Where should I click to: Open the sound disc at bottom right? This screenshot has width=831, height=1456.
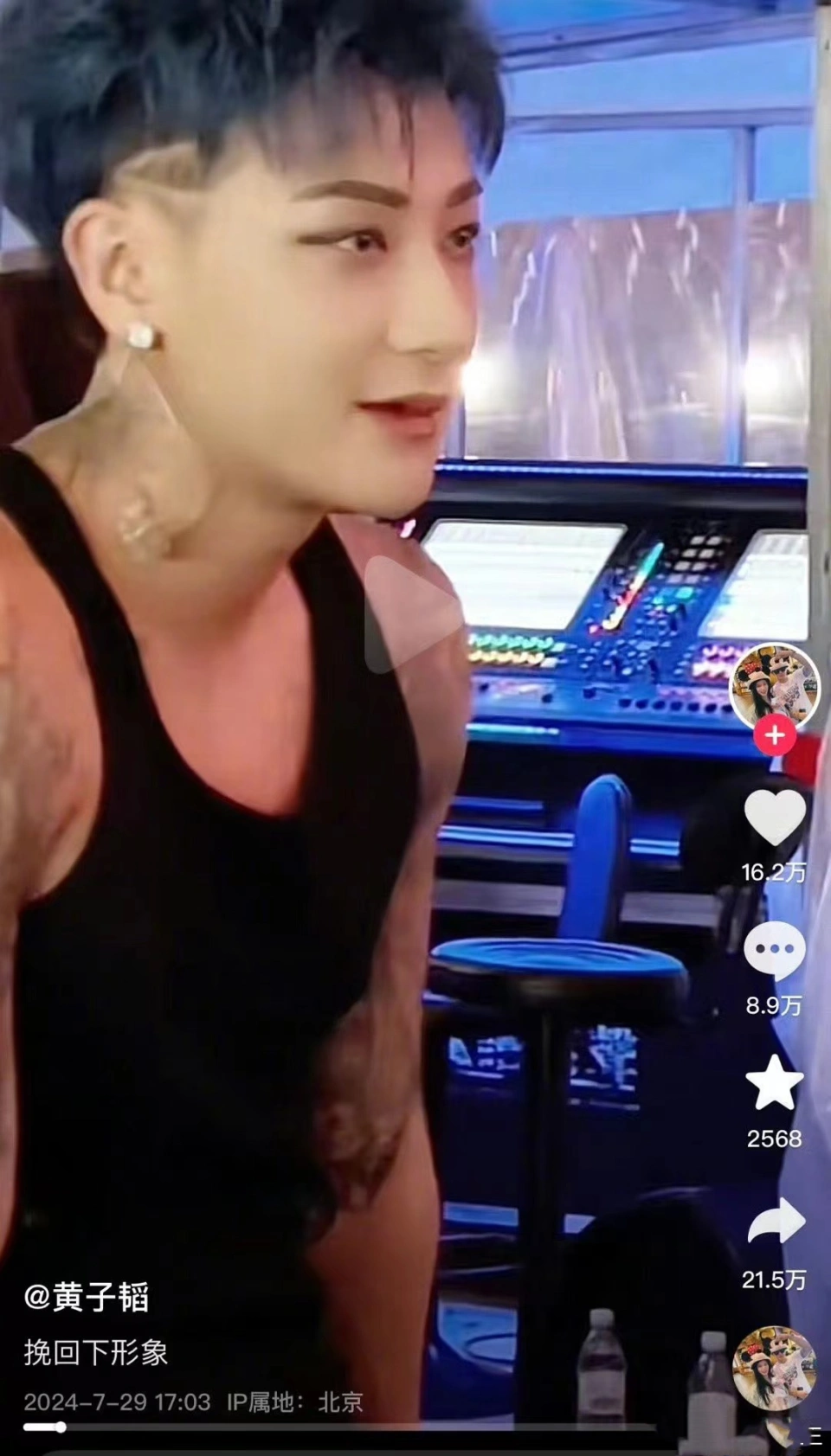[x=774, y=1369]
